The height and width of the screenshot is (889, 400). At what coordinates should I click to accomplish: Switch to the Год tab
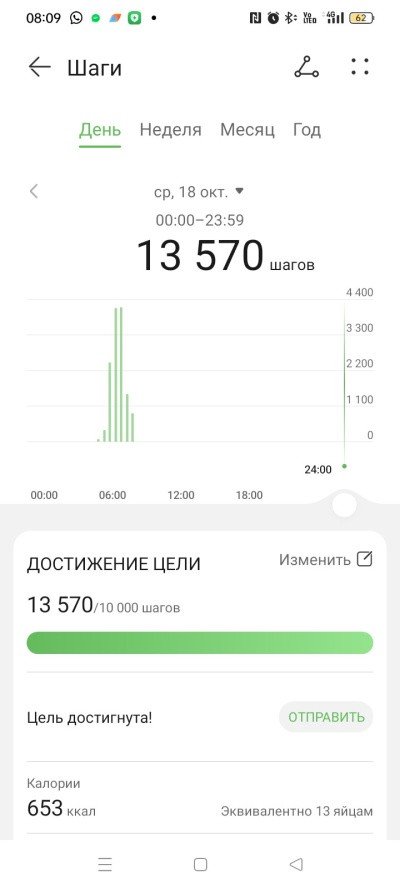(307, 130)
